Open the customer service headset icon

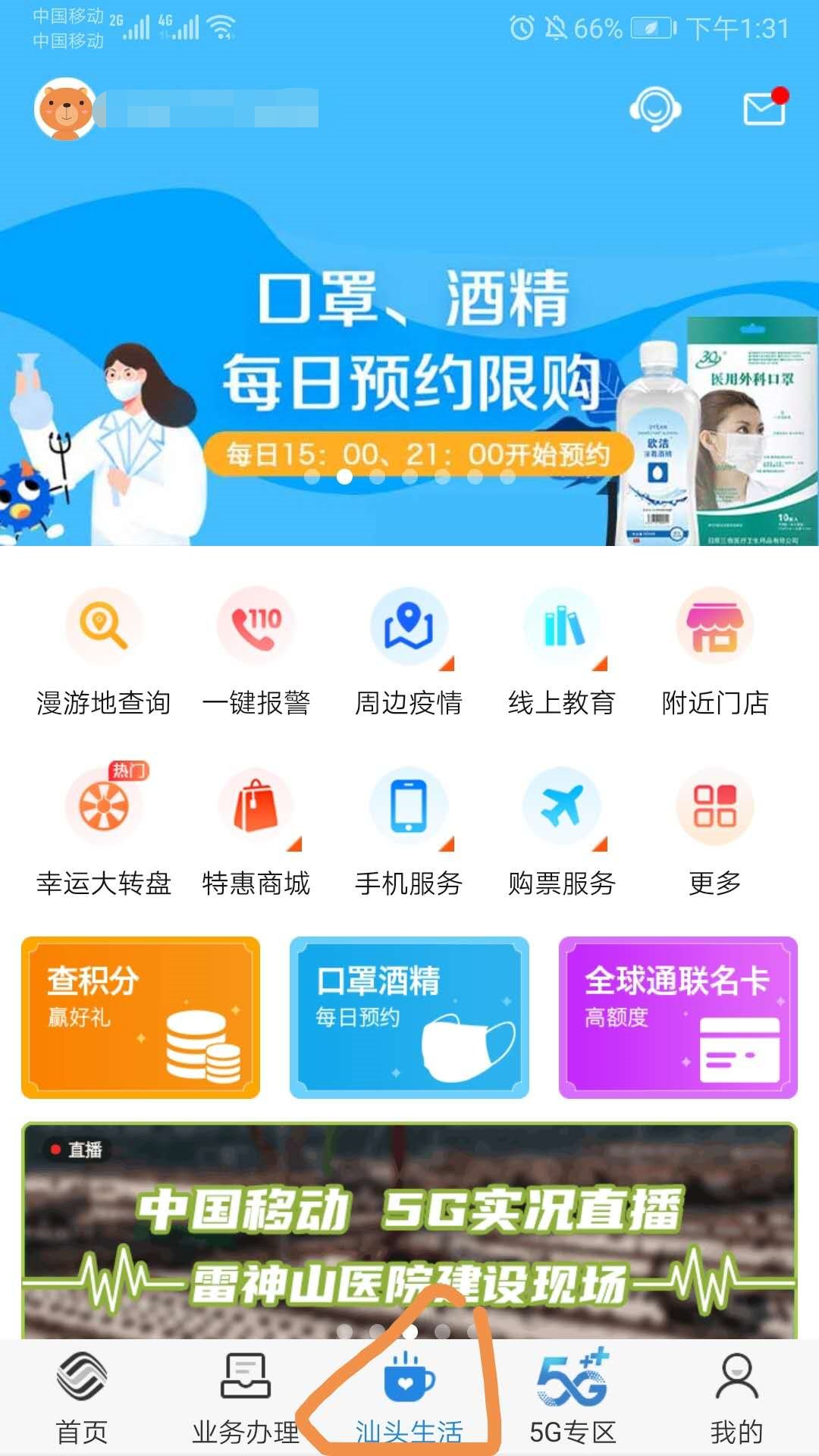654,110
